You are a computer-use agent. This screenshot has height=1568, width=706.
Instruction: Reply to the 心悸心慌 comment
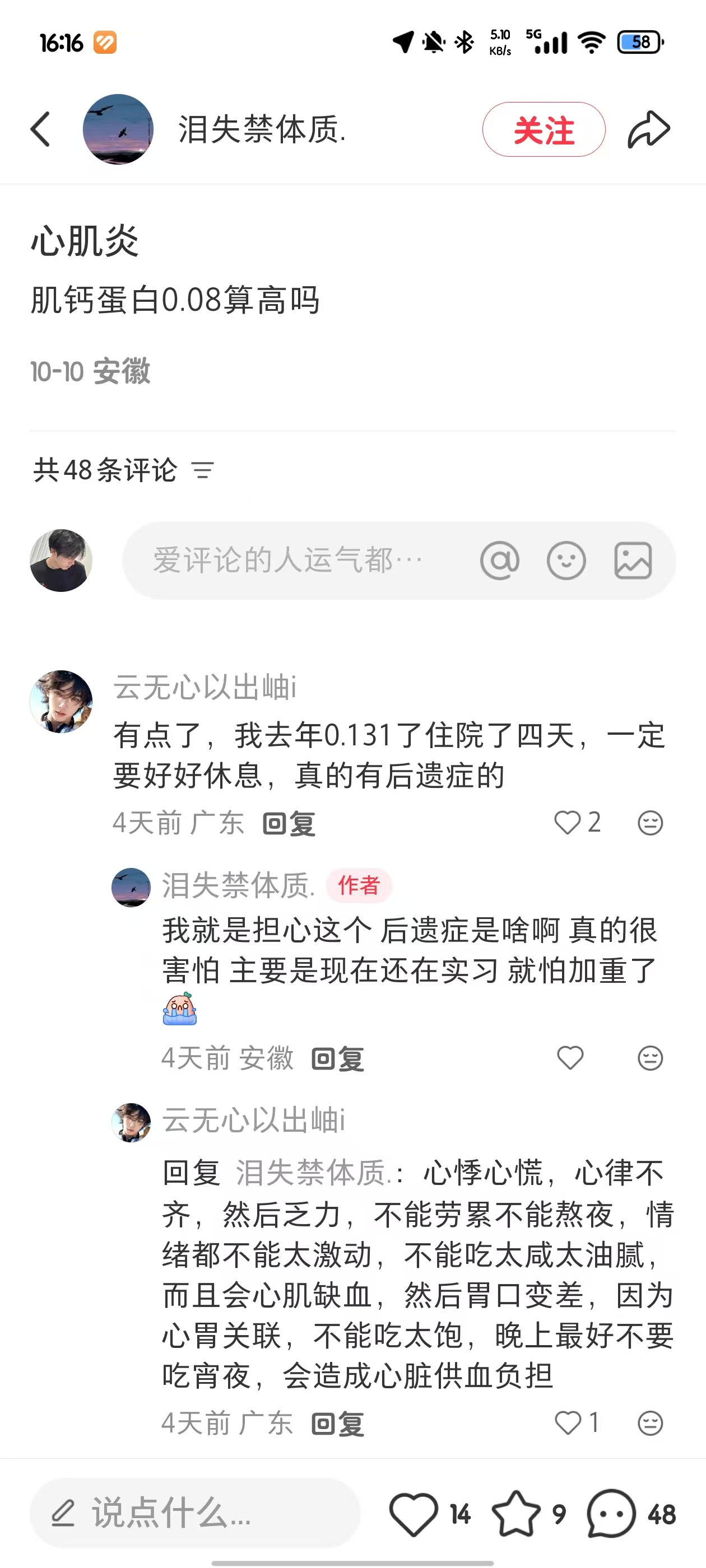[338, 1424]
